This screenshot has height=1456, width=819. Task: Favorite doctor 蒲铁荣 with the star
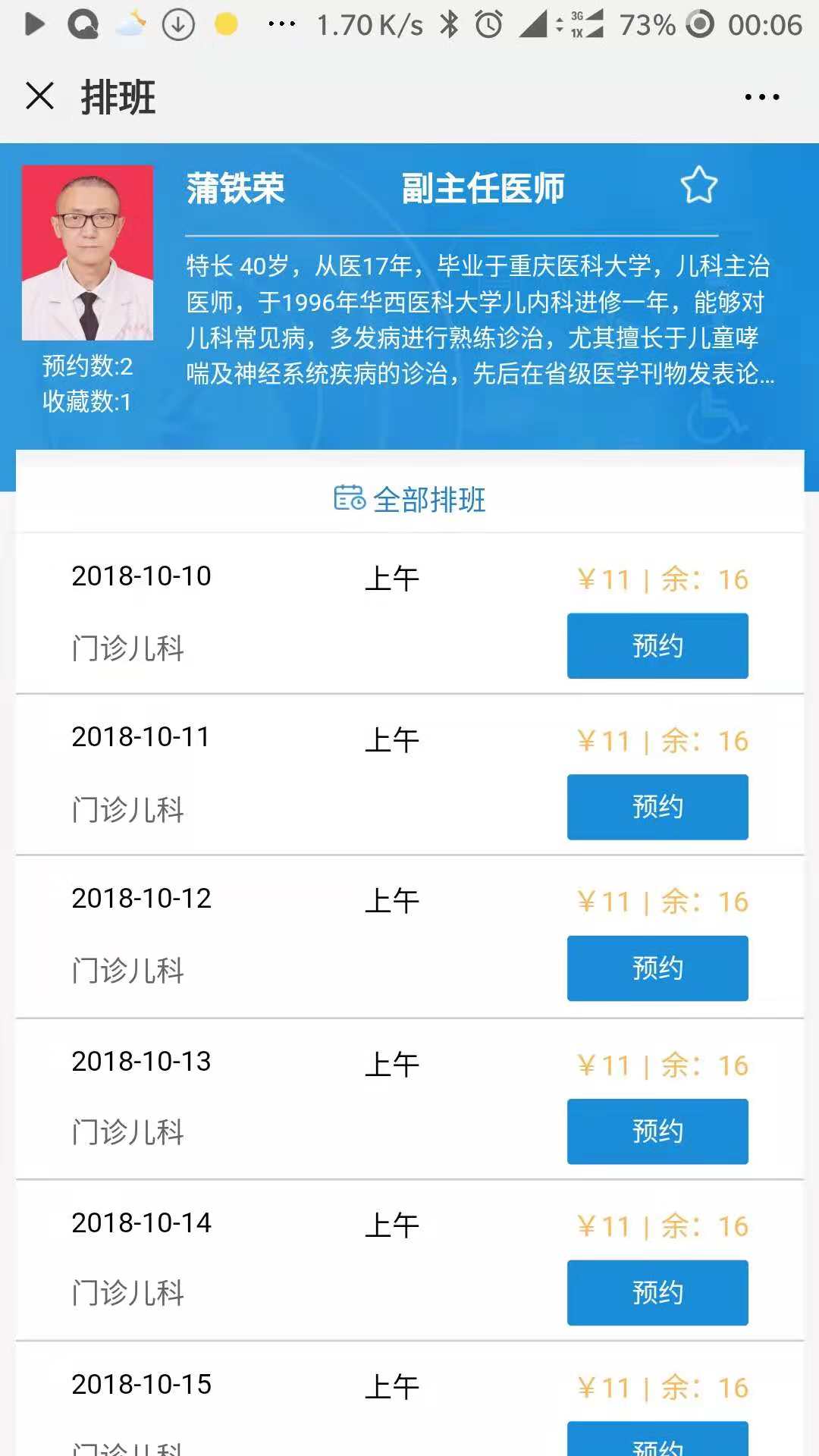(698, 186)
